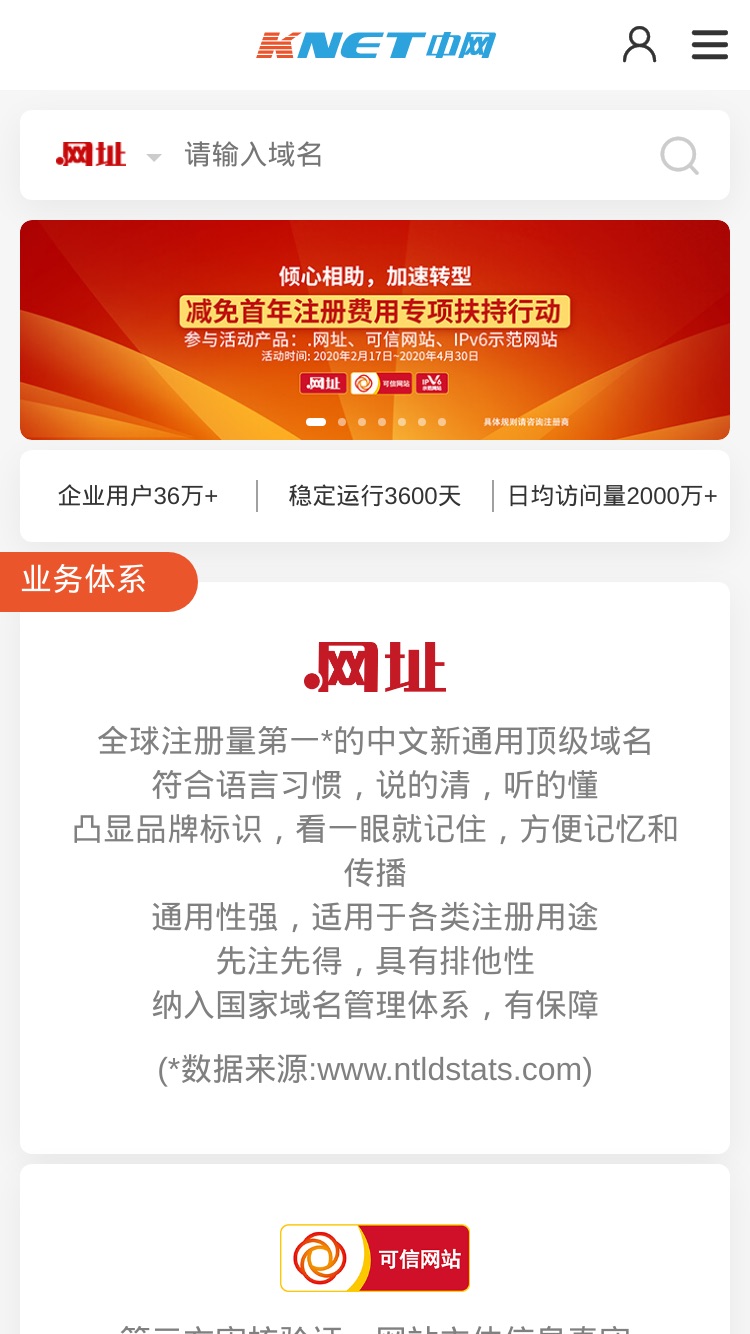
Task: Select the second banner page dot
Action: coord(342,422)
